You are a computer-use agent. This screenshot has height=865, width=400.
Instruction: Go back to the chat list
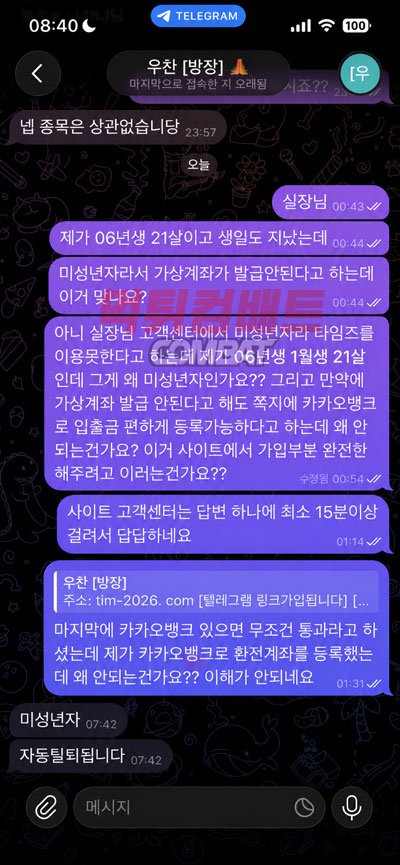coord(36,74)
